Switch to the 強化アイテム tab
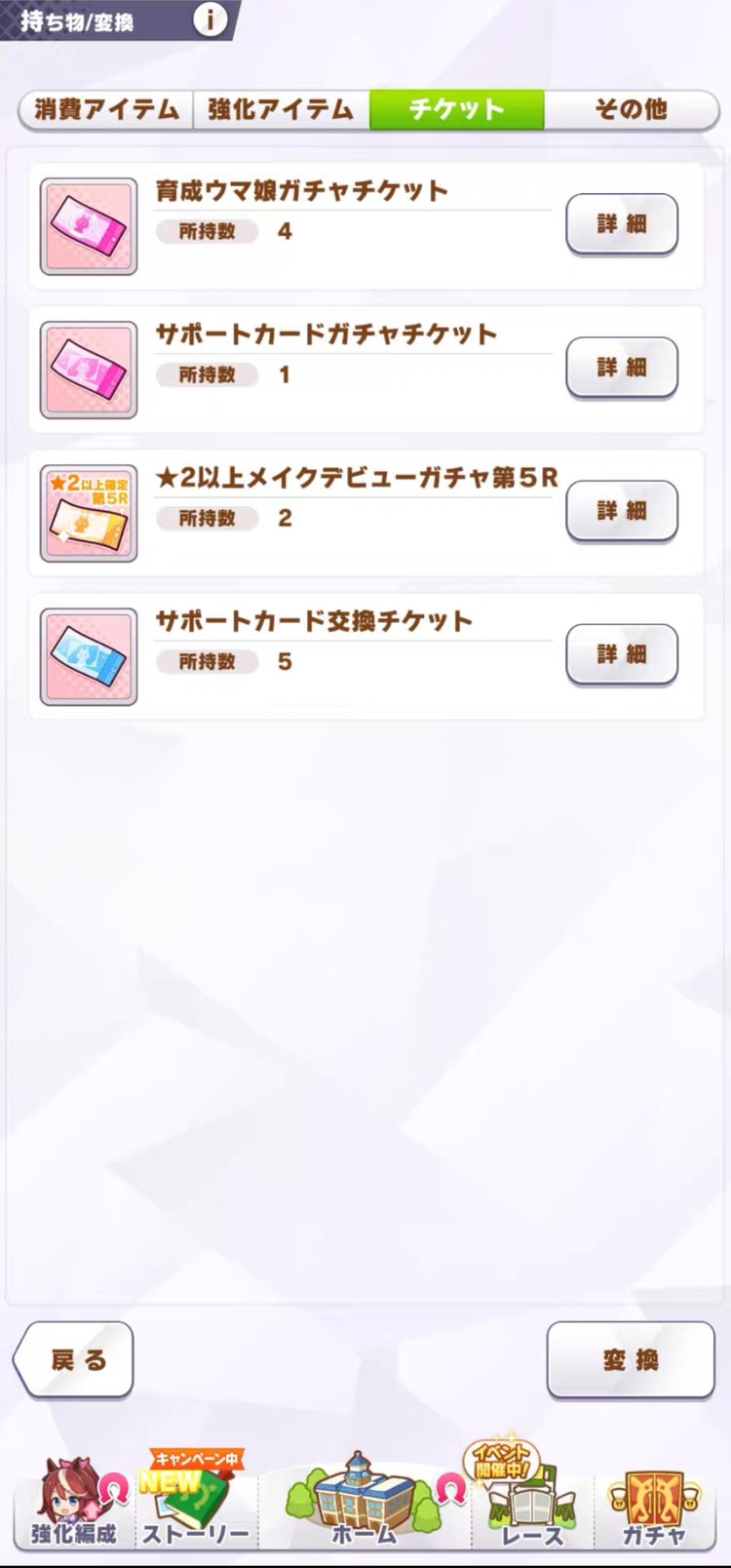Screen dimensions: 731x1568 click(x=281, y=109)
